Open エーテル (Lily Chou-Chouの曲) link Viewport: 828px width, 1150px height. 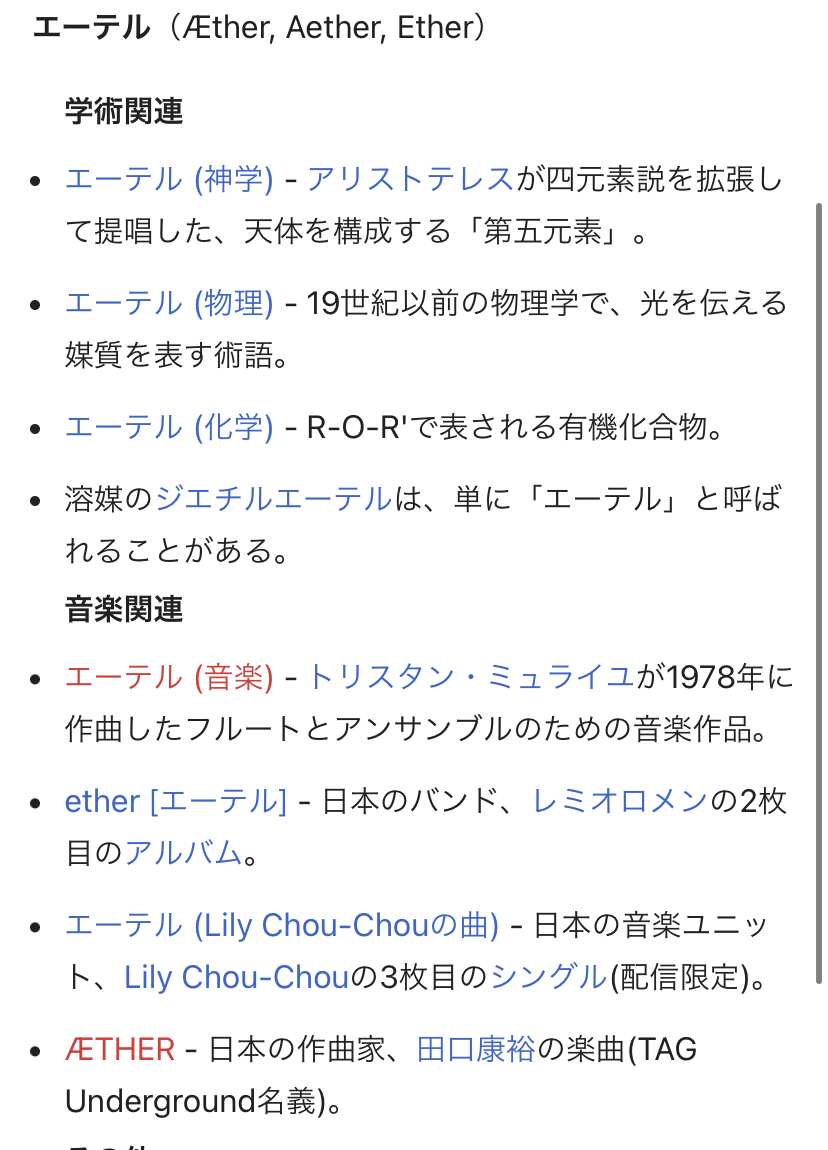click(x=281, y=925)
